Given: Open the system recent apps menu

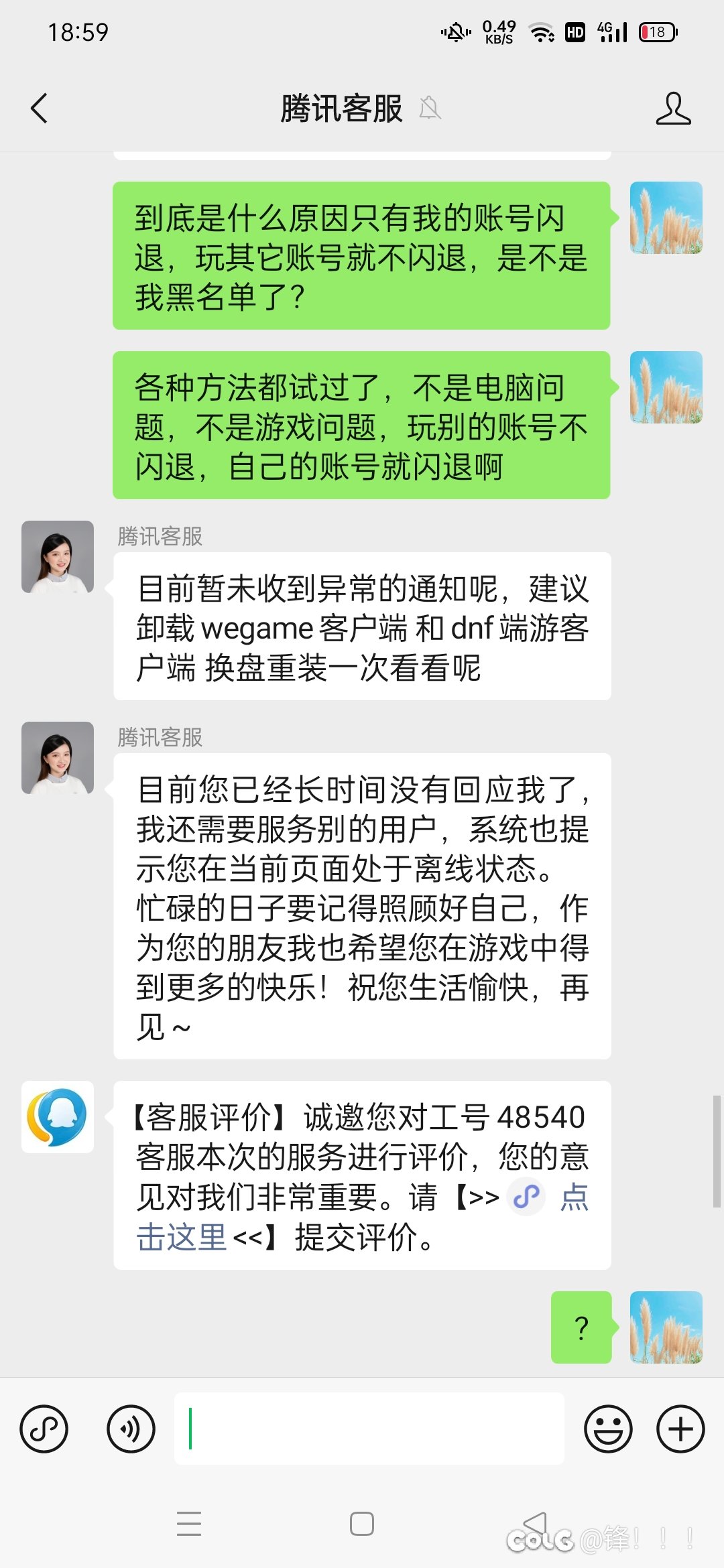Looking at the screenshot, I should [x=189, y=1524].
